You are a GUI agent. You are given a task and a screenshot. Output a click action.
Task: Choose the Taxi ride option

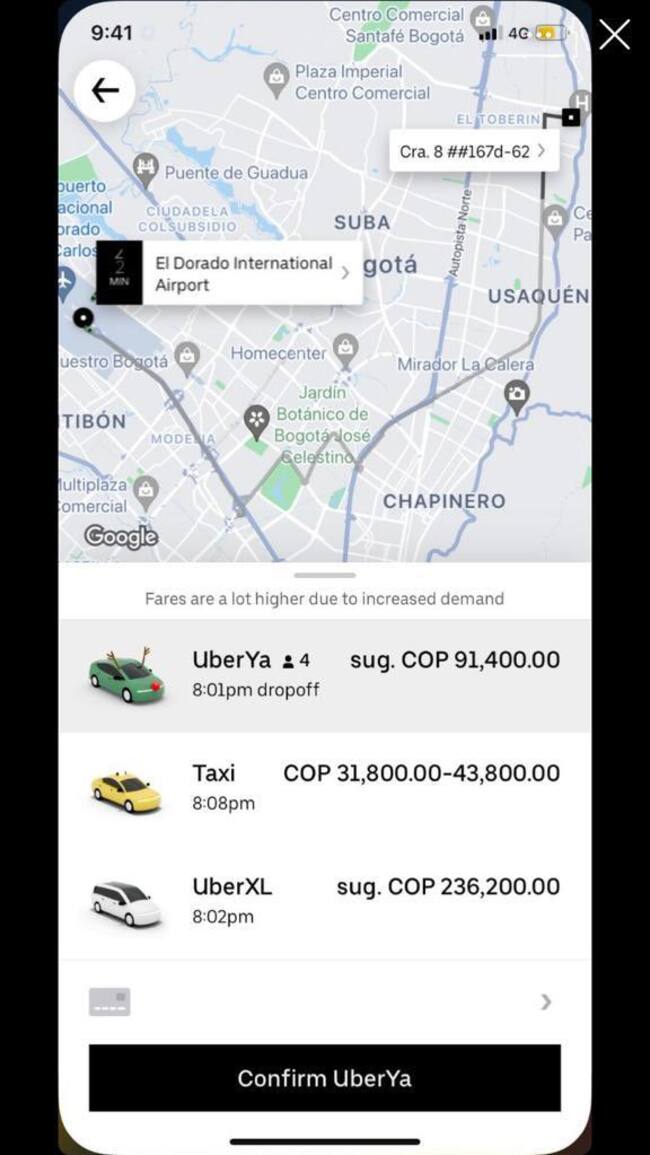pyautogui.click(x=324, y=787)
